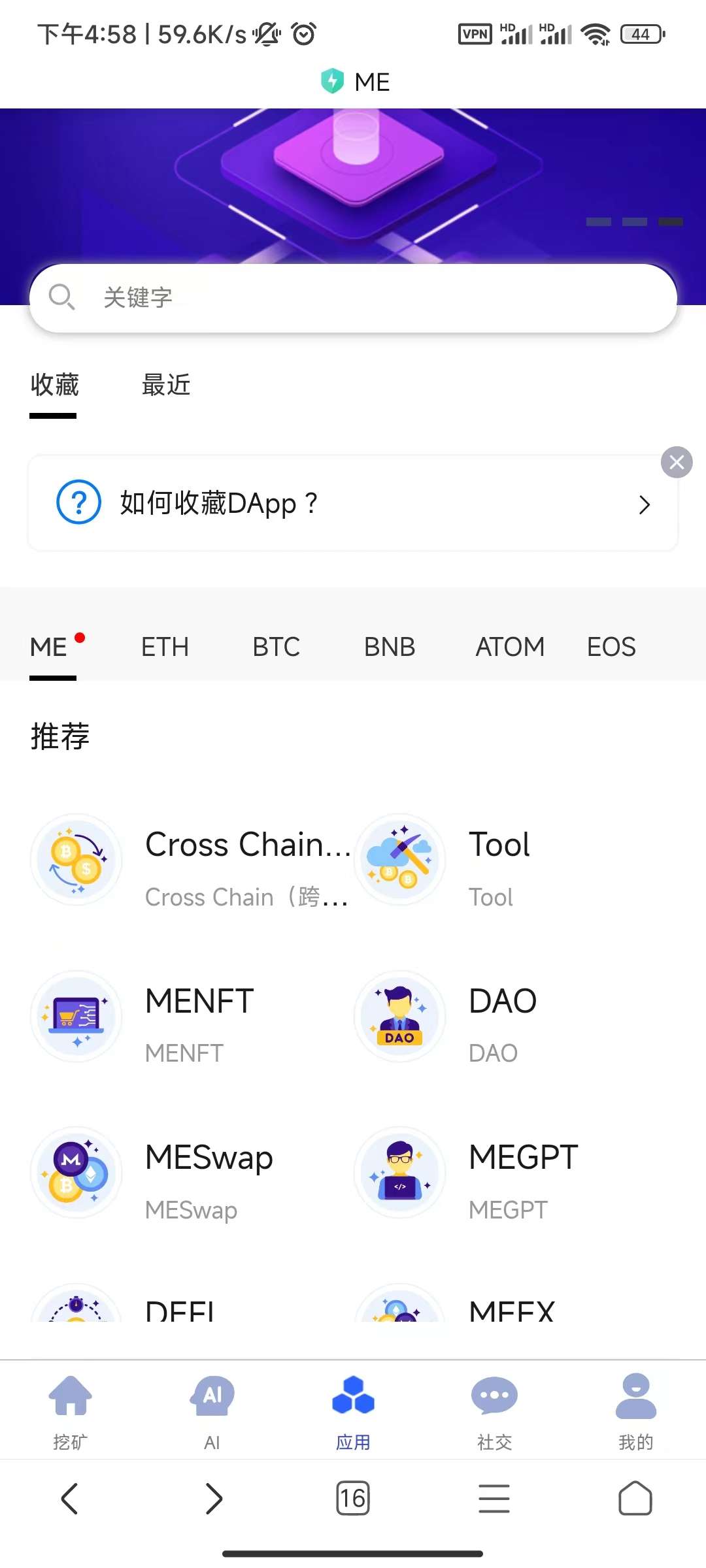Dismiss the 如何收藏DApp tip card
This screenshot has width=706, height=1568.
[x=677, y=463]
